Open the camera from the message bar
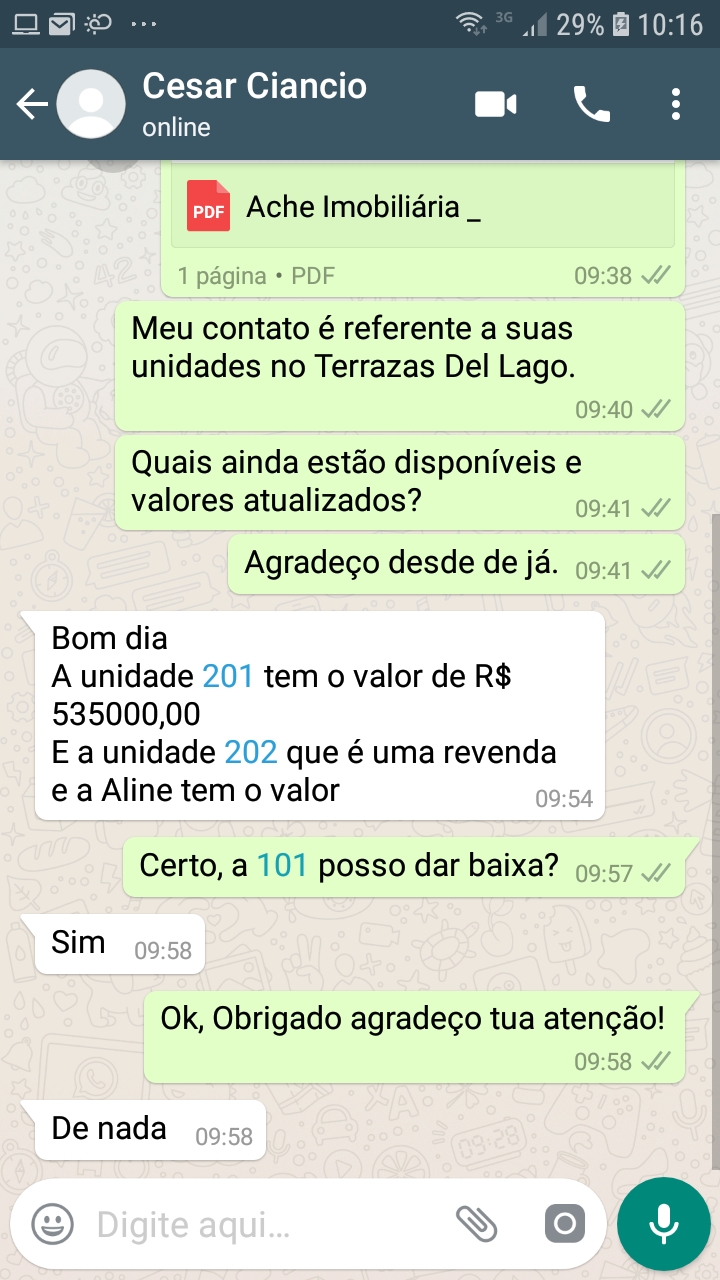This screenshot has height=1280, width=720. tap(564, 1223)
